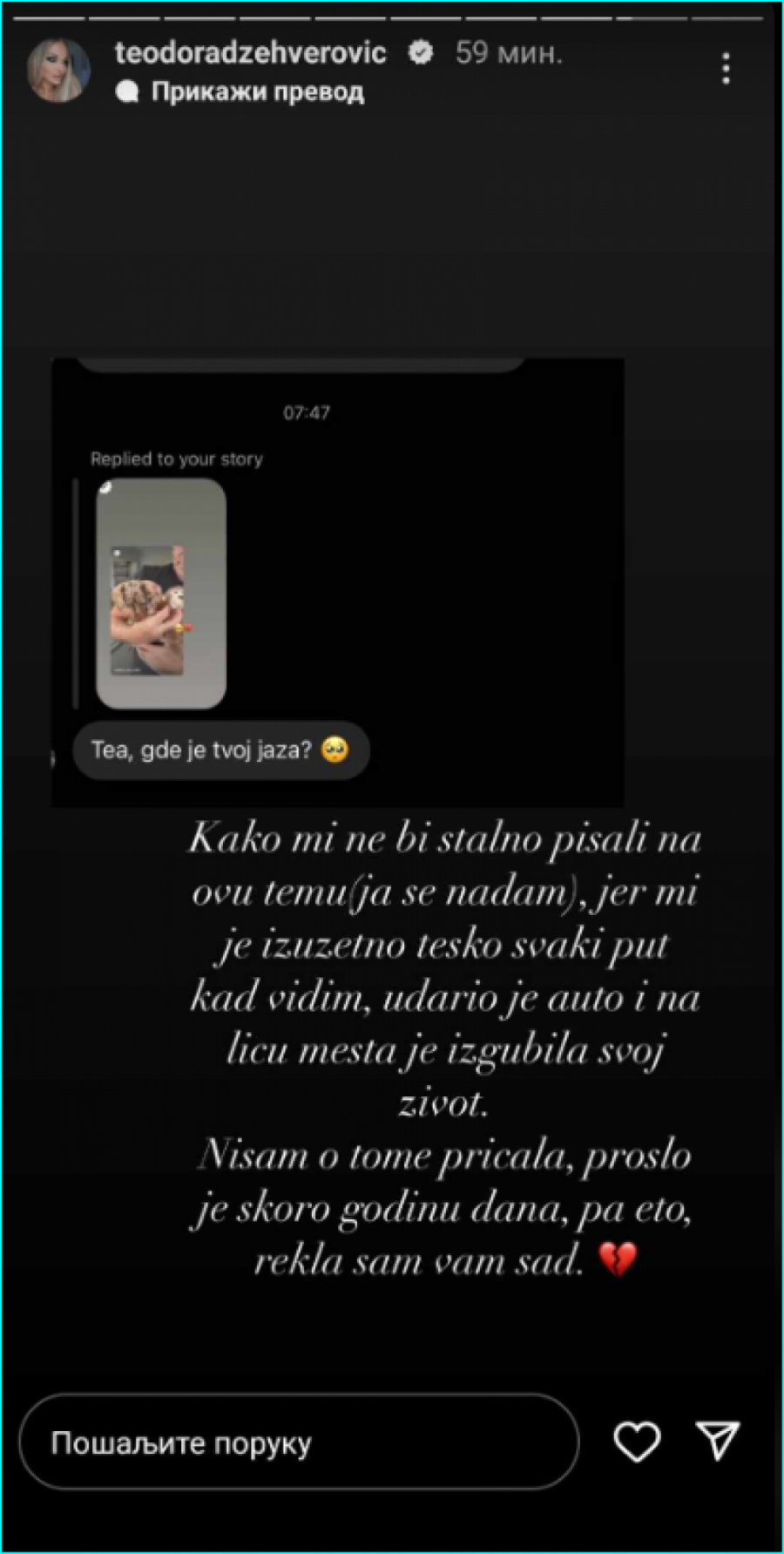Tap the Пошаљите поруку message field
Viewport: 784px width, 1554px height.
pos(299,1442)
